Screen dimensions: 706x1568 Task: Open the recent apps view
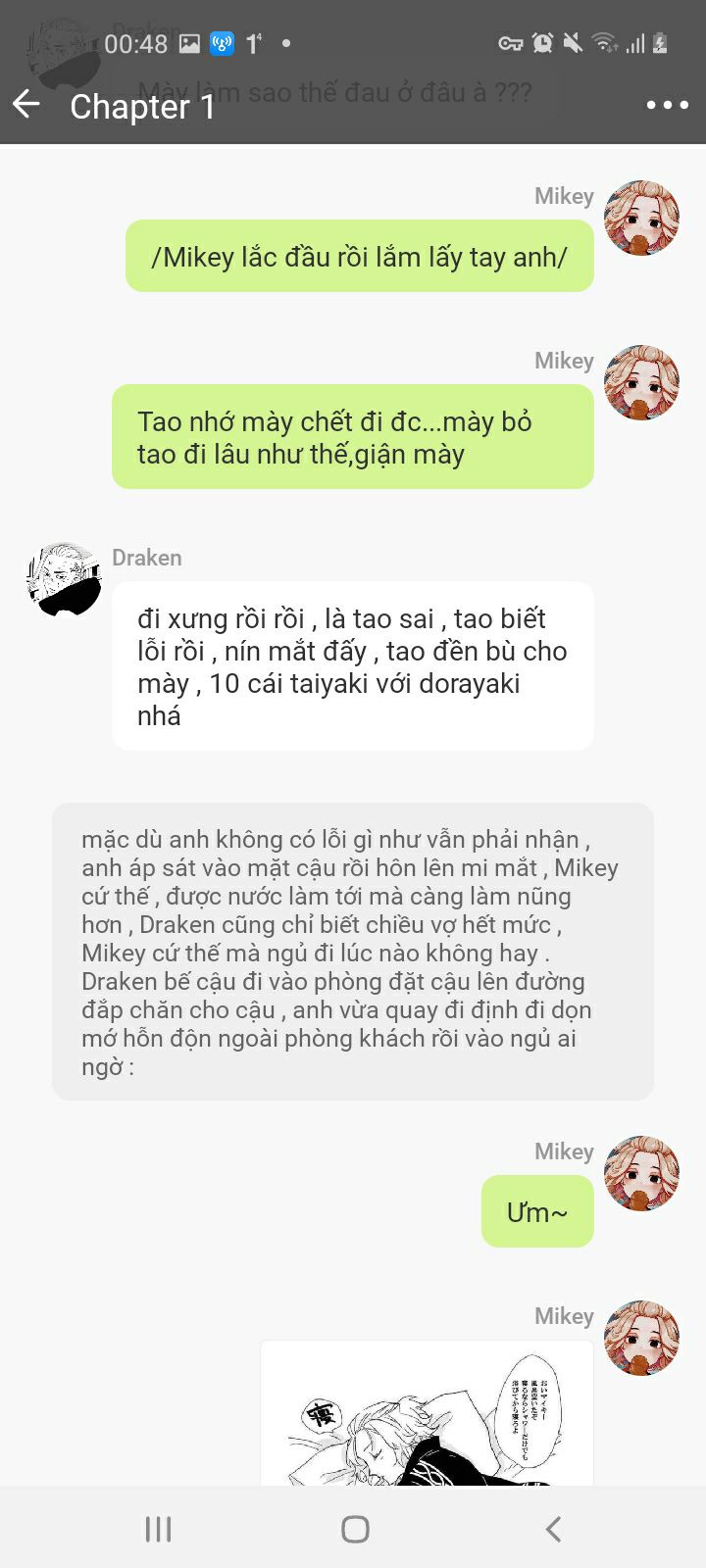158,1529
